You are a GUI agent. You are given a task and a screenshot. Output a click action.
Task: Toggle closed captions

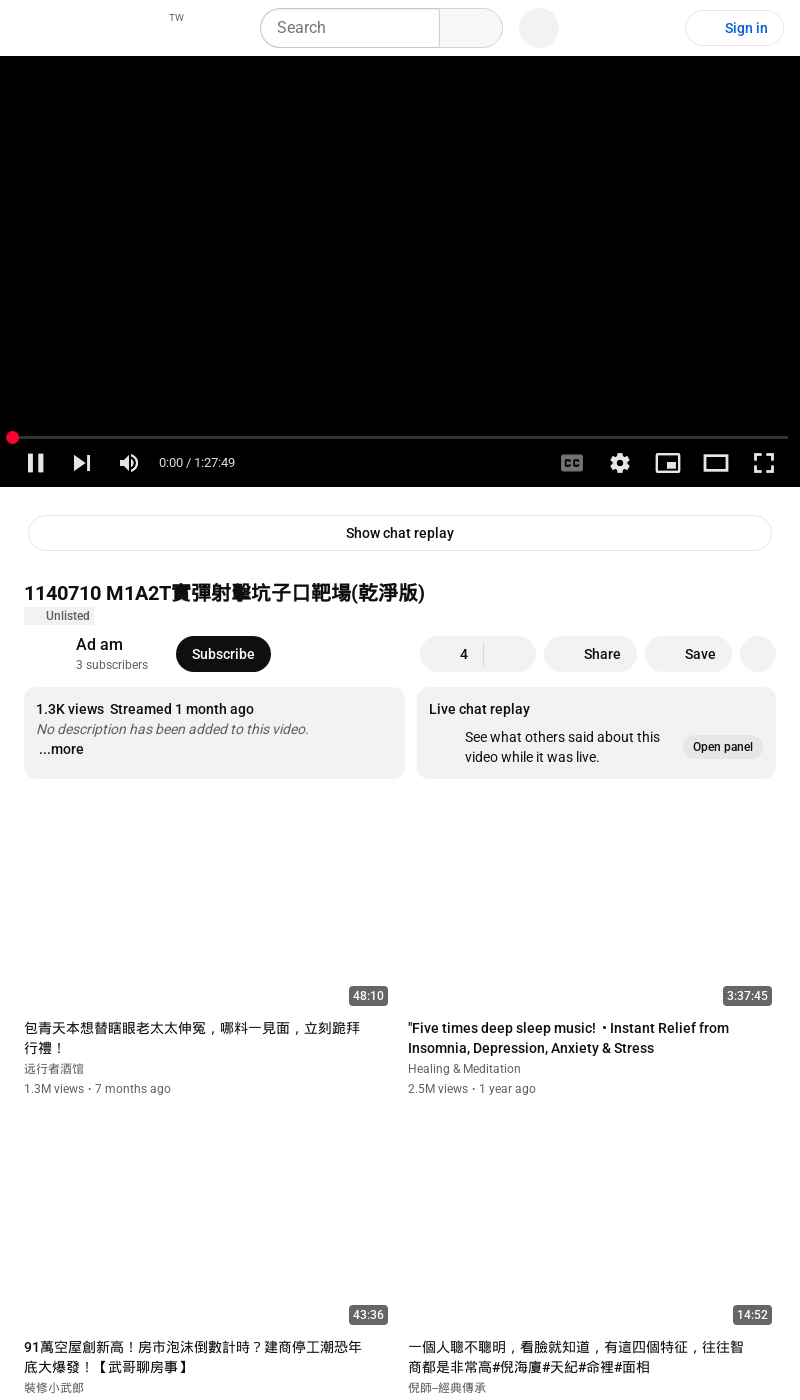(572, 463)
